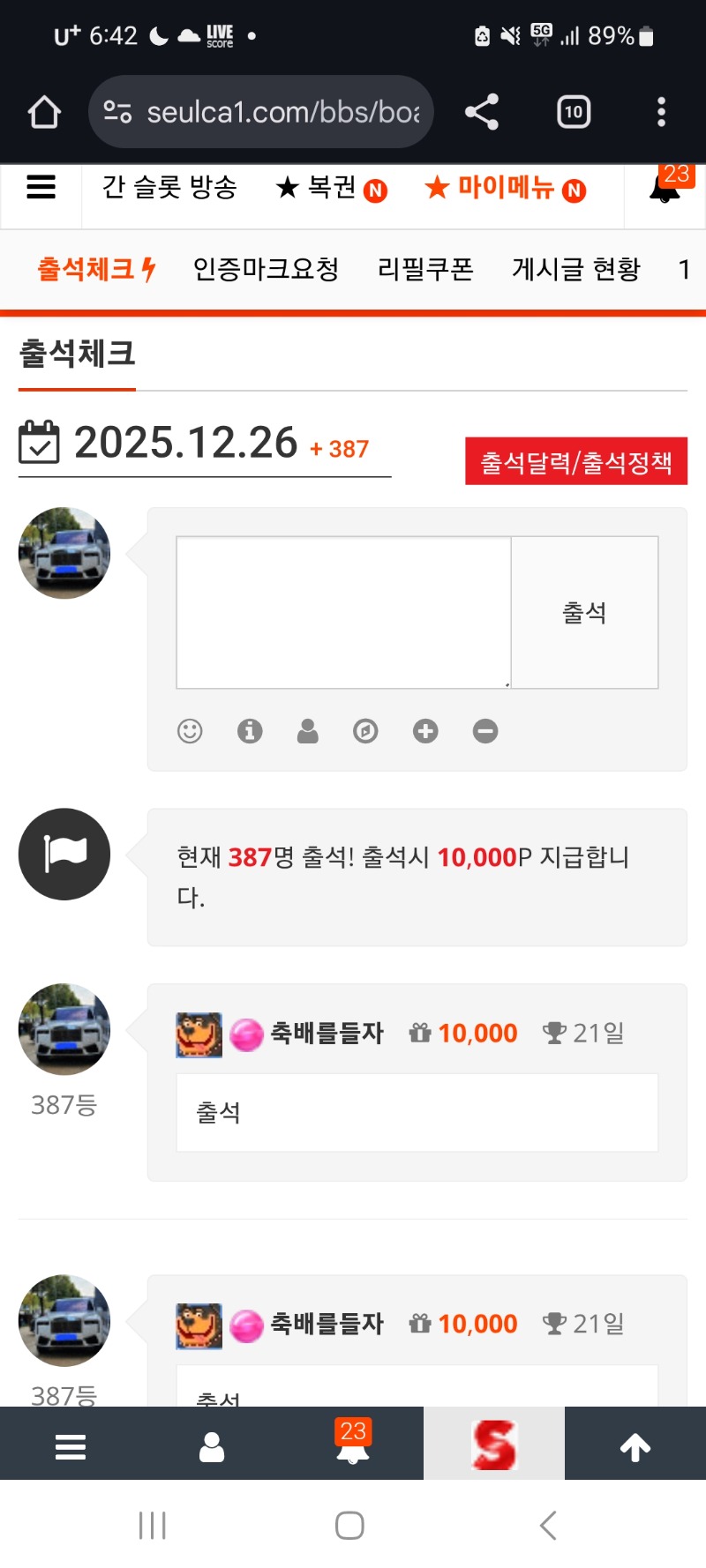Tap the browser home icon
The height and width of the screenshot is (1568, 706).
[44, 112]
